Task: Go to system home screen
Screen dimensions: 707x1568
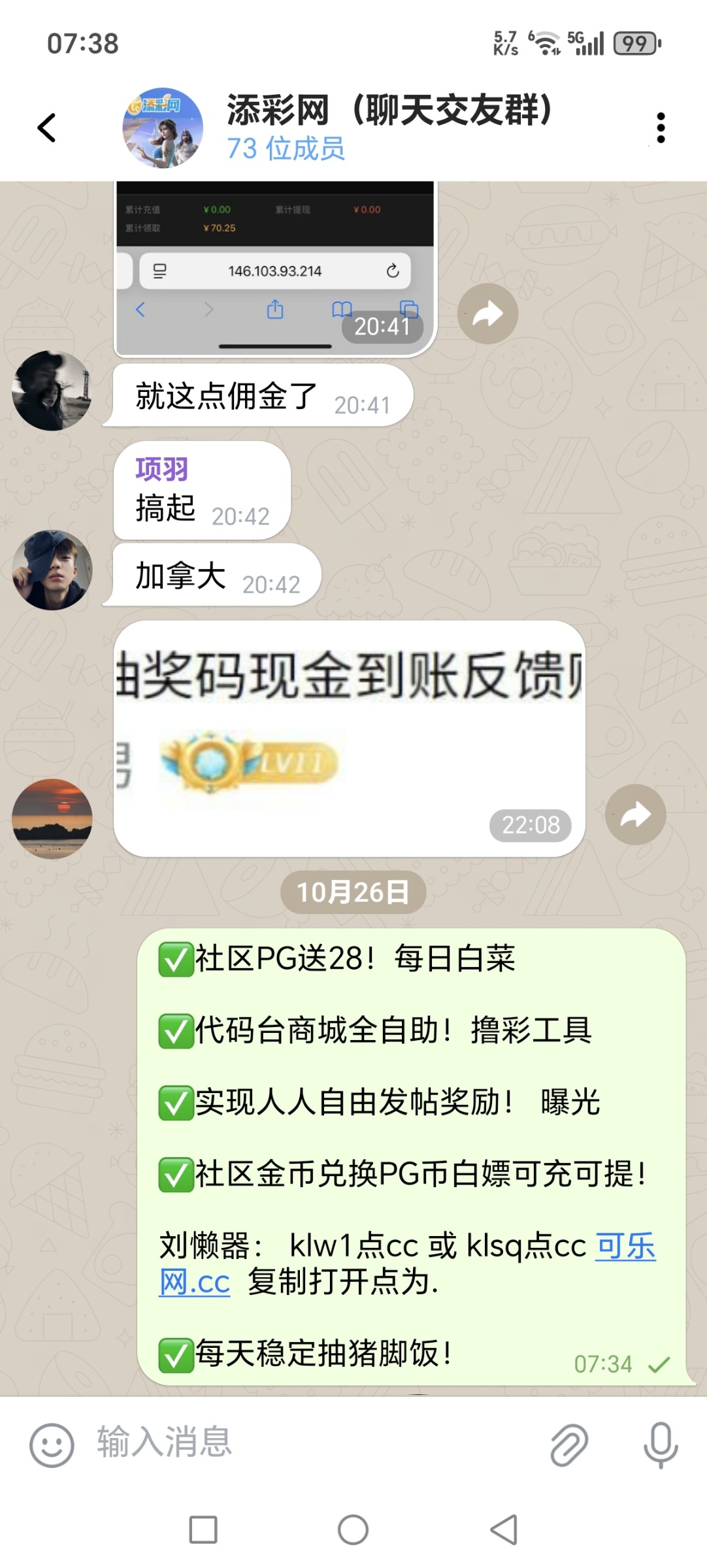Action: 353,1530
